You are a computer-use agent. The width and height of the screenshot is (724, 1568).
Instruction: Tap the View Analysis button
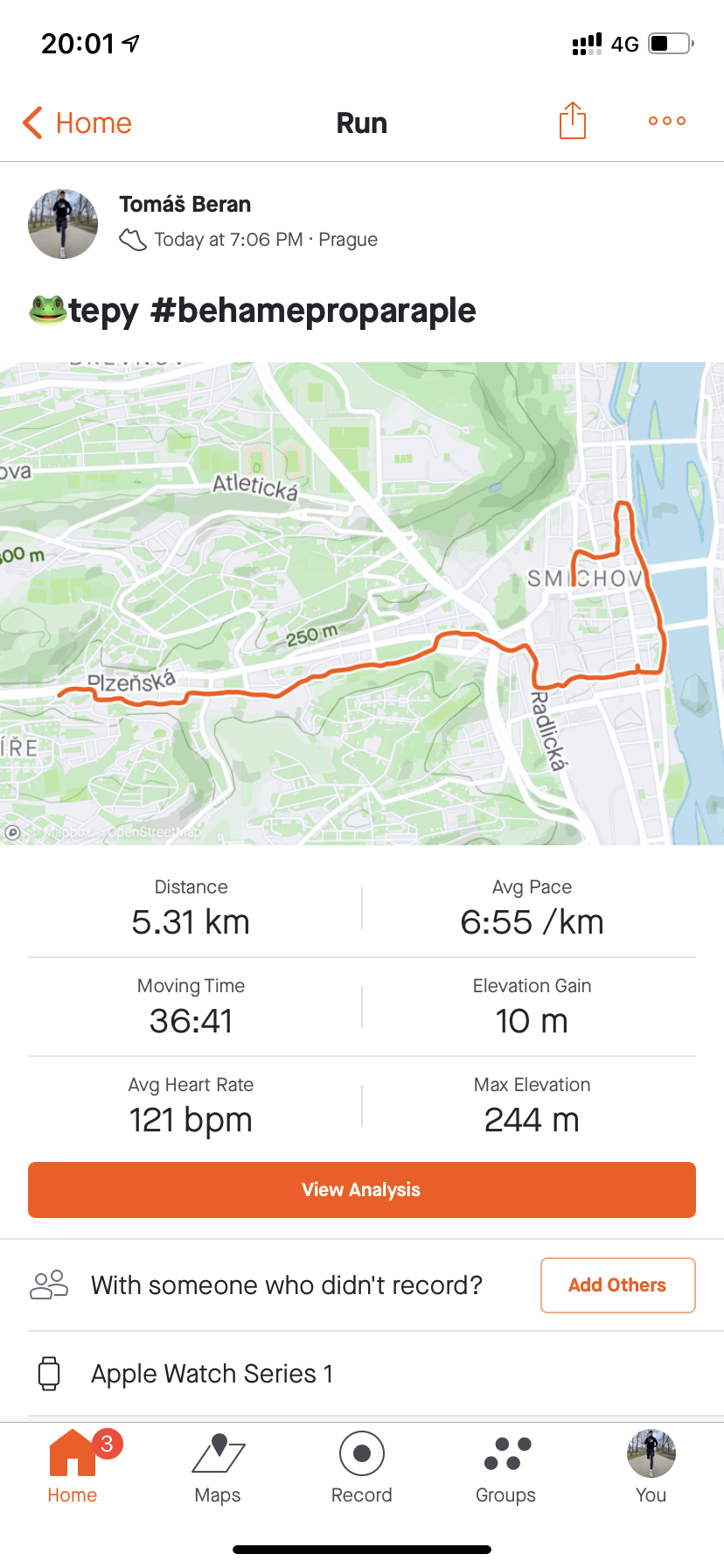[362, 1190]
